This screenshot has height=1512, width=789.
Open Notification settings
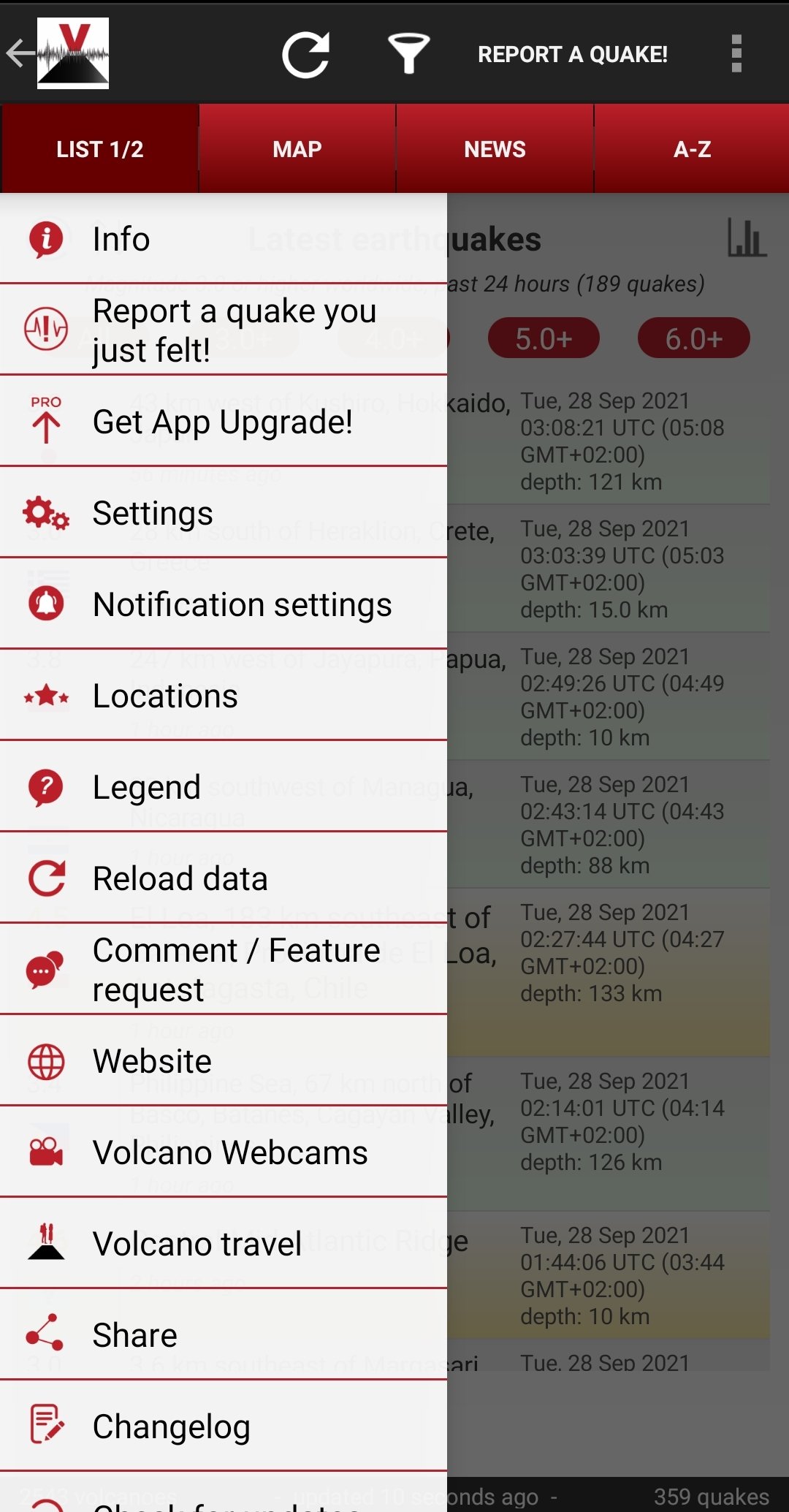tap(224, 604)
